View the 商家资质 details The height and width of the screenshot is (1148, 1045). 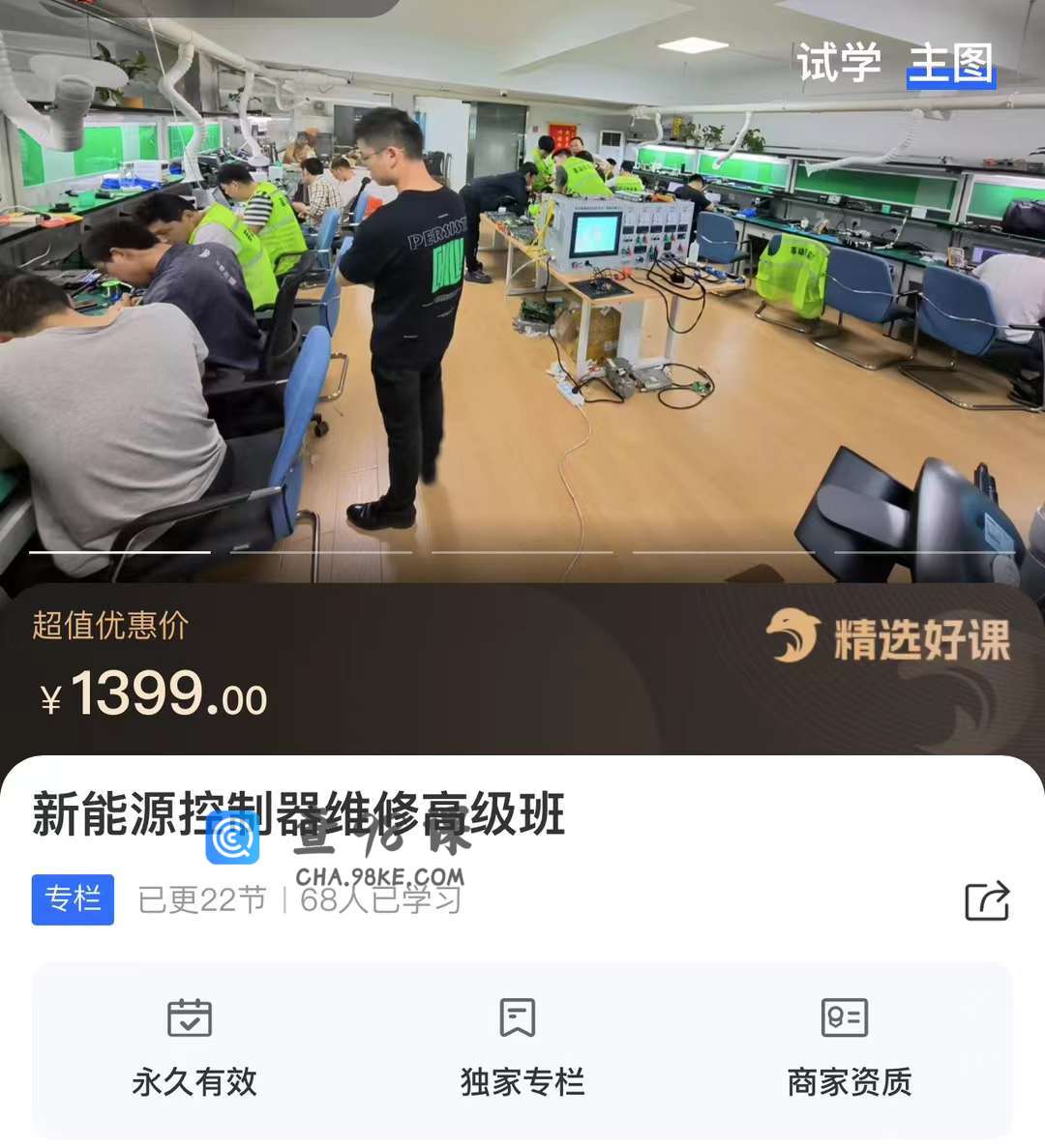(x=849, y=1049)
